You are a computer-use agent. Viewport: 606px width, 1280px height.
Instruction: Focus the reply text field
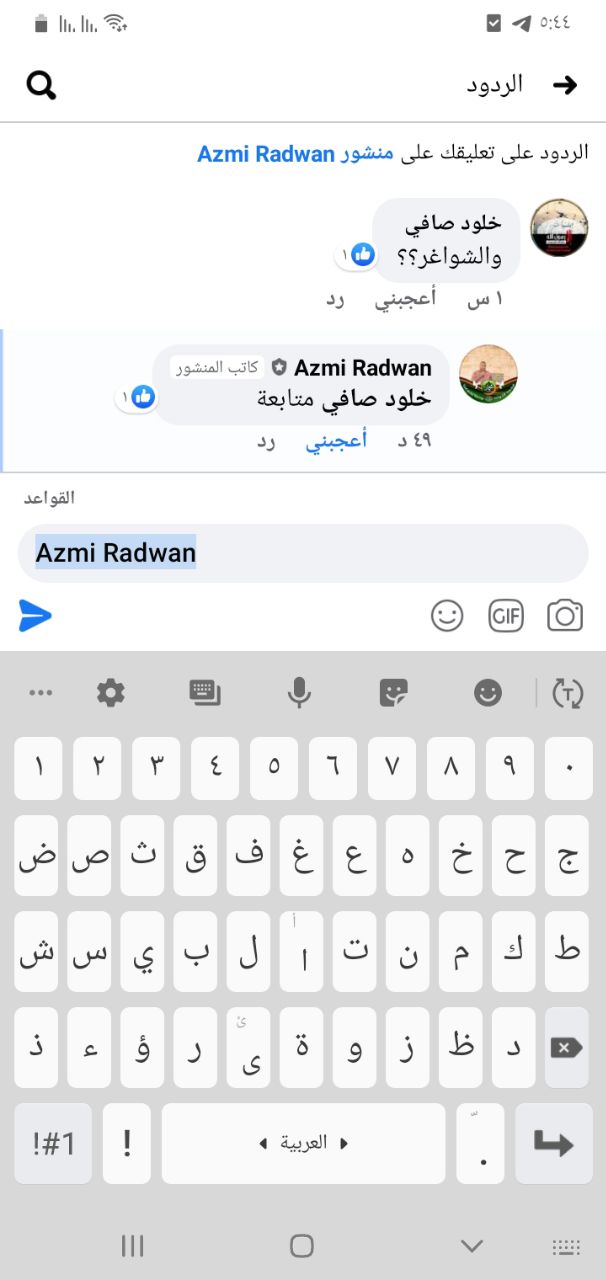point(303,553)
